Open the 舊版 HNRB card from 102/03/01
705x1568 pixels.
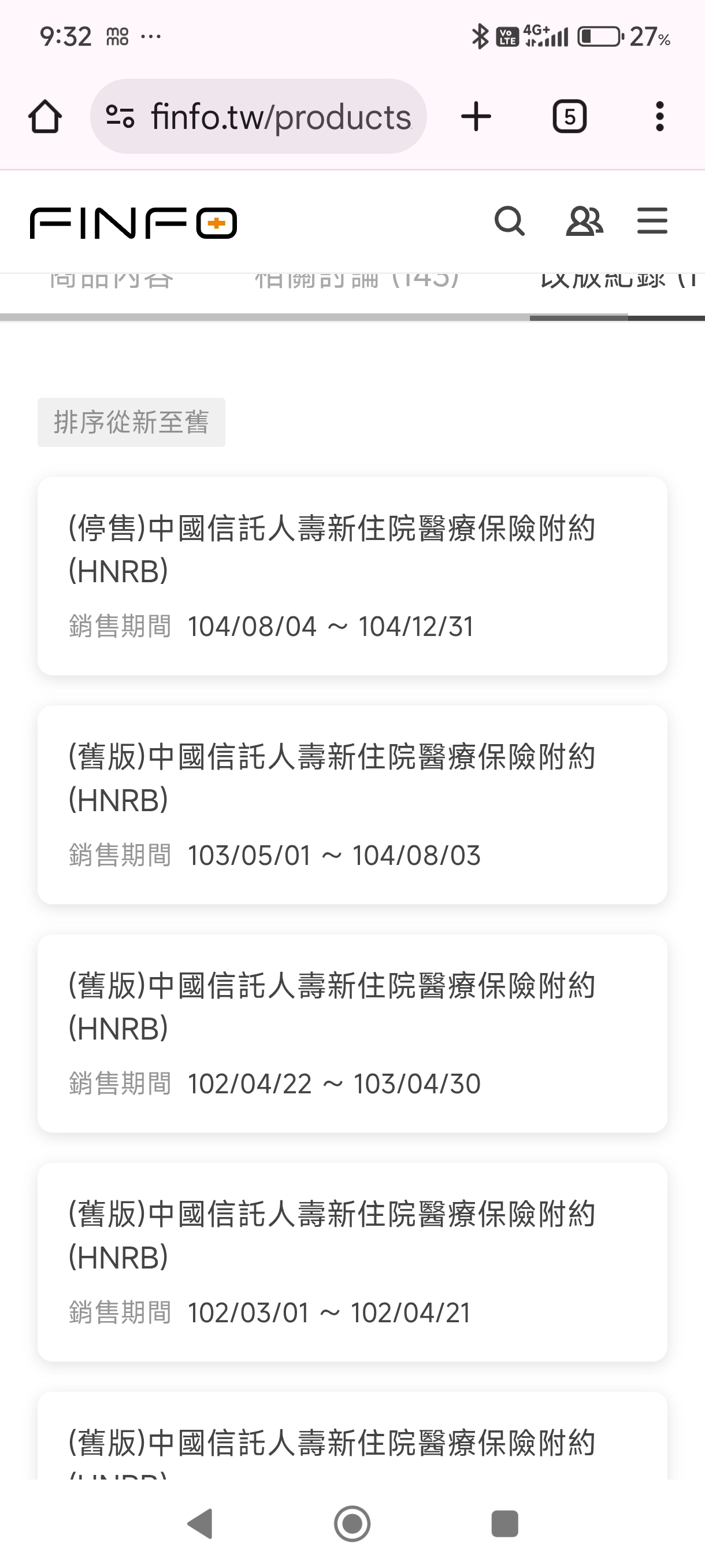(x=352, y=1262)
